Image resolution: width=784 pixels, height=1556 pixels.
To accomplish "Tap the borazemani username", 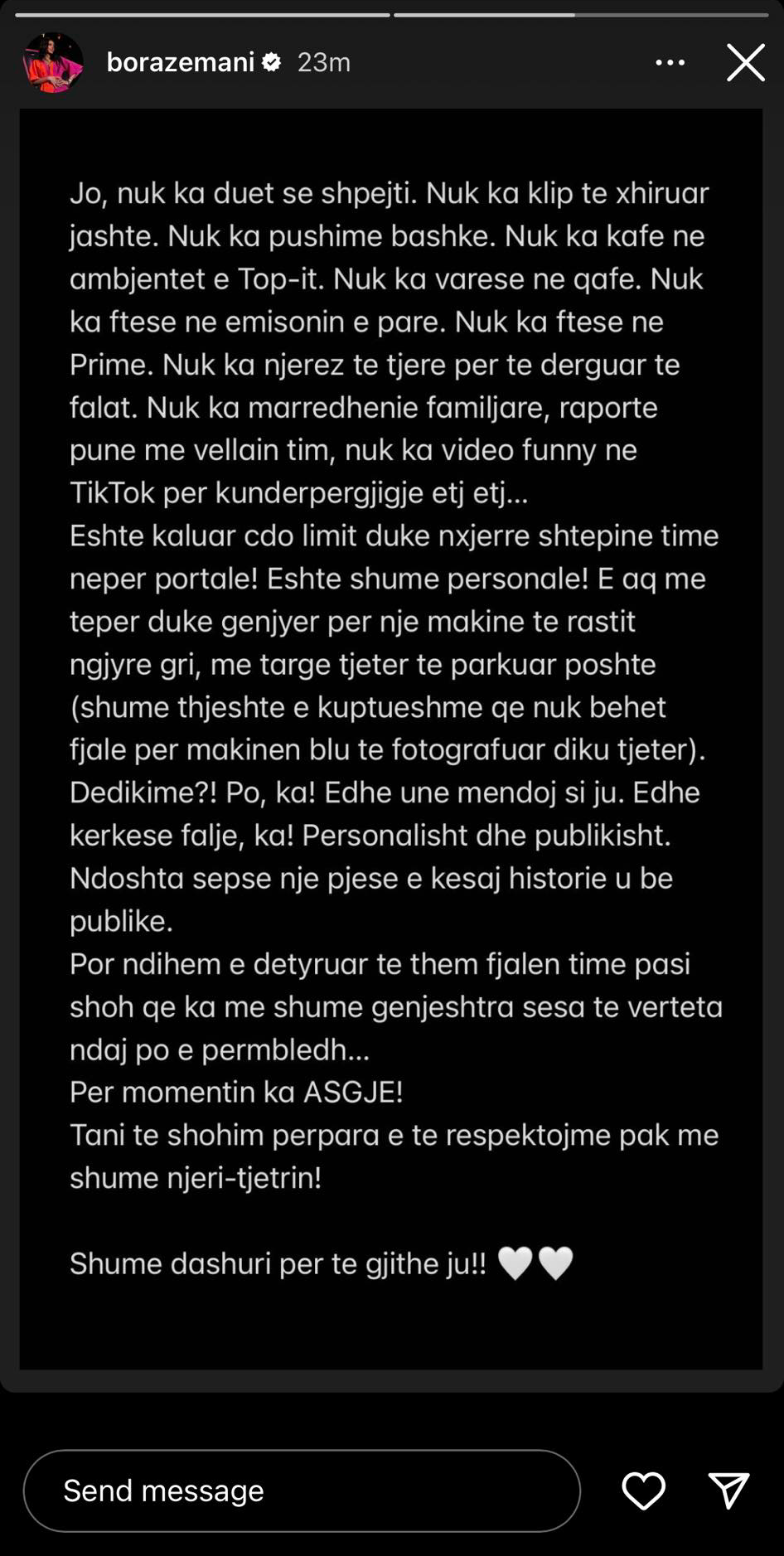I will [x=181, y=62].
